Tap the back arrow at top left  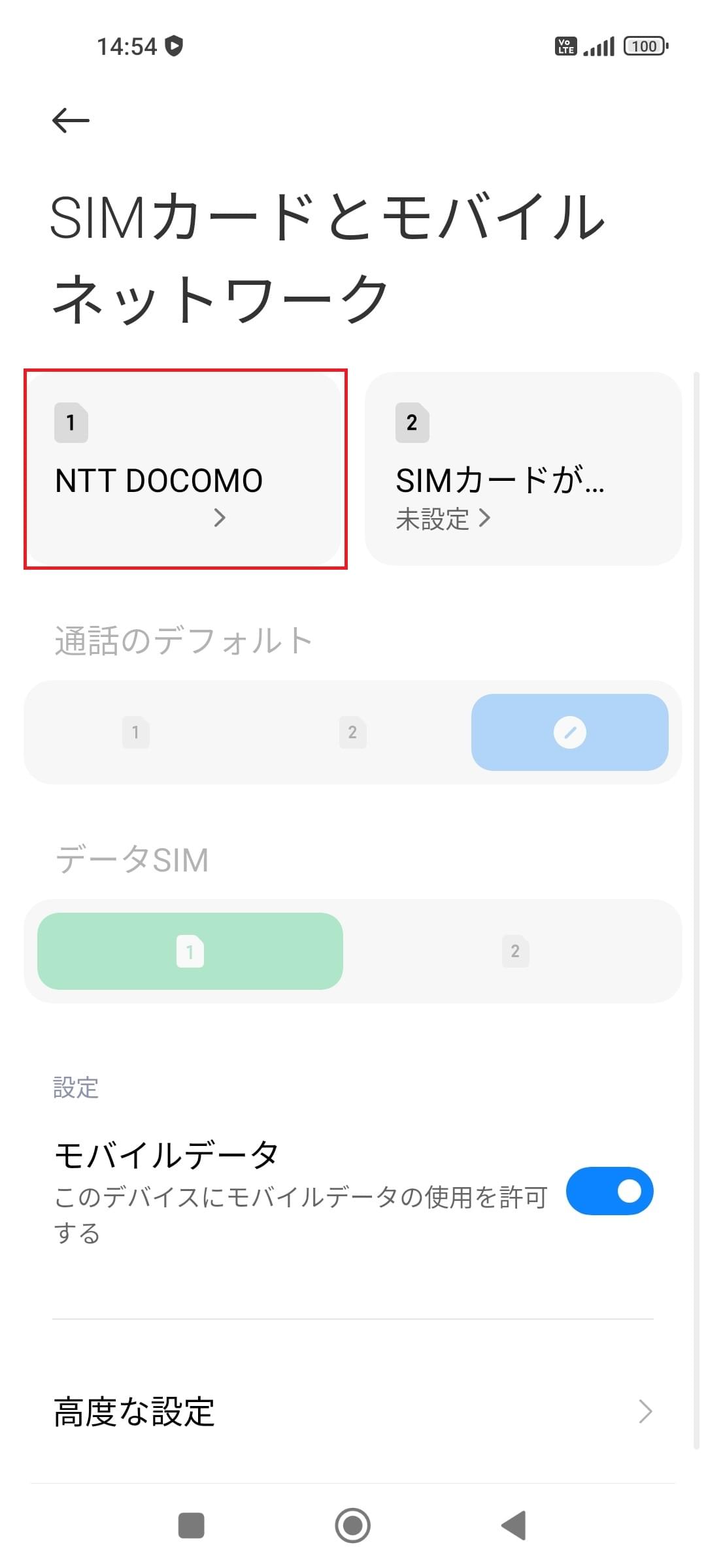tap(69, 119)
